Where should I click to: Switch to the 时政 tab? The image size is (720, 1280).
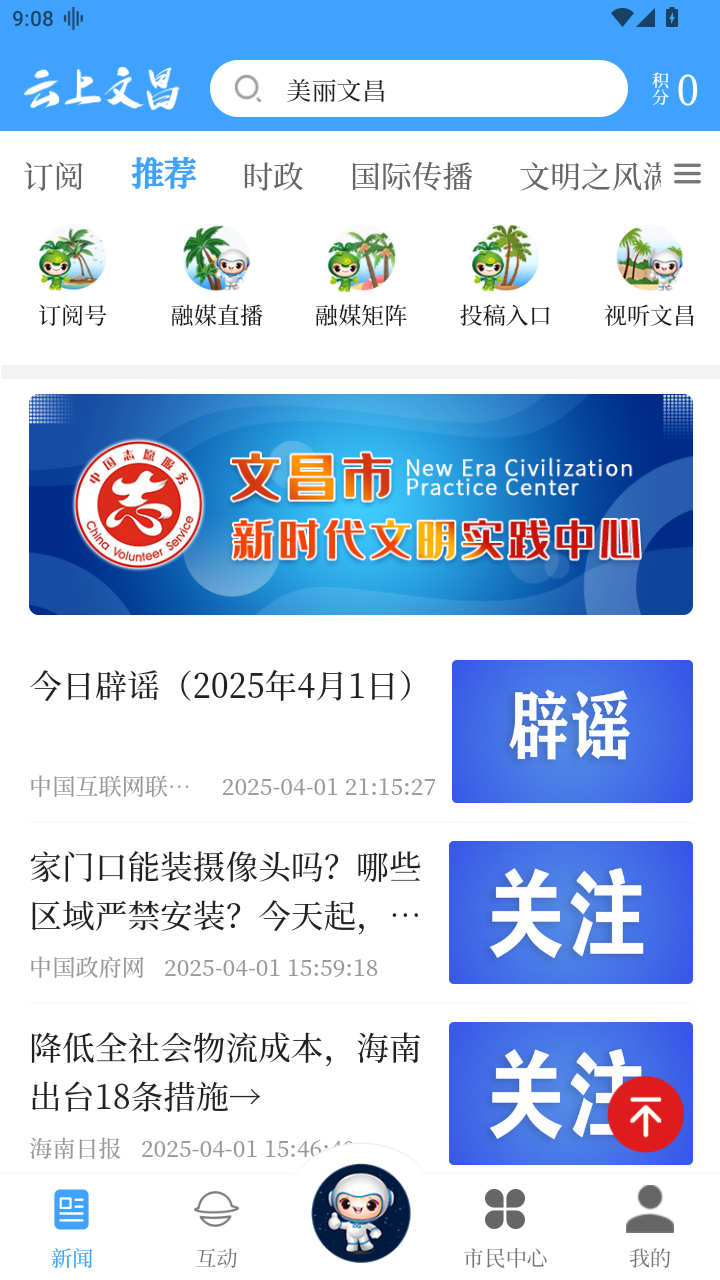(273, 176)
